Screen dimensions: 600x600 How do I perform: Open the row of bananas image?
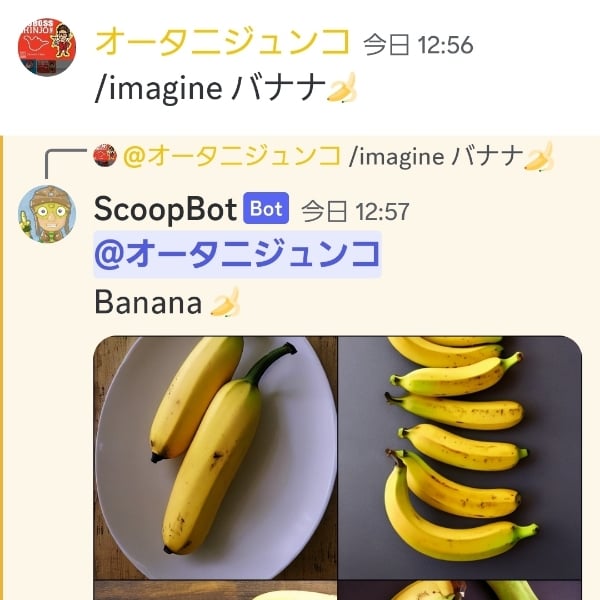459,457
